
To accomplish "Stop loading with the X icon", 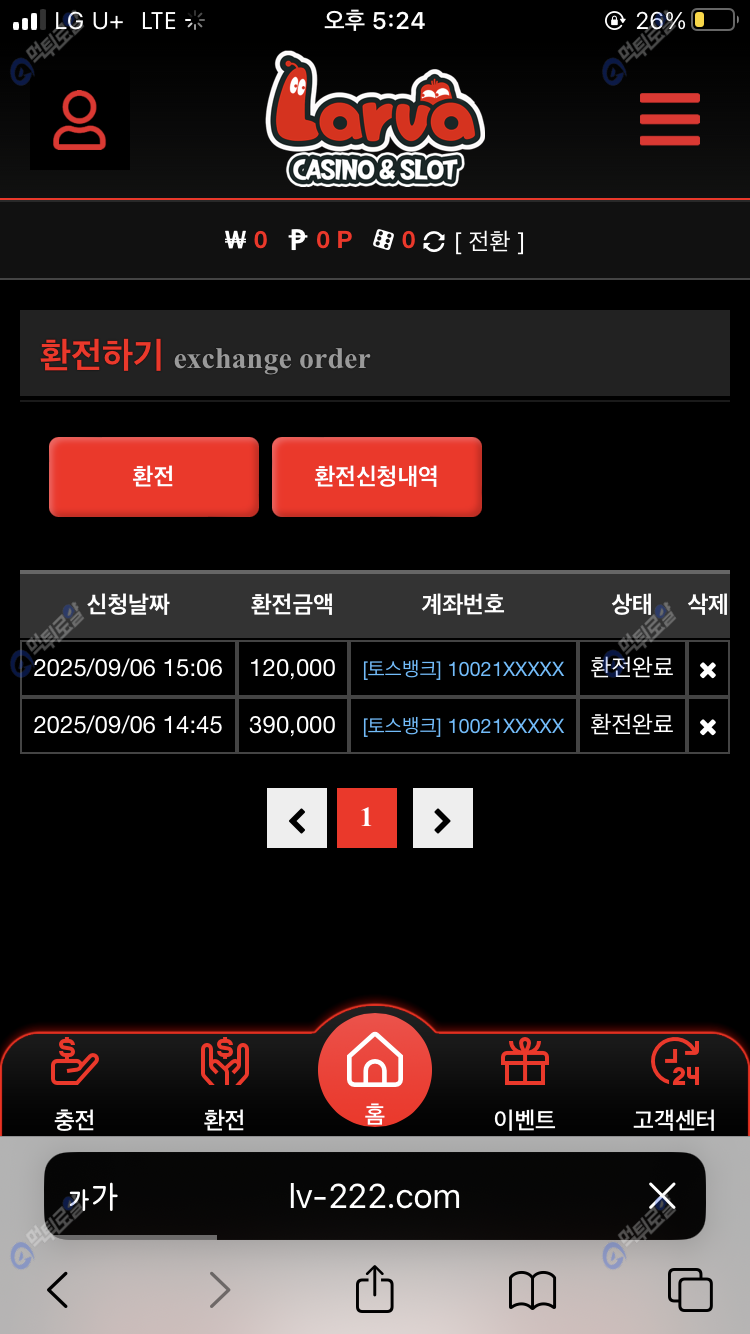I will [662, 1196].
